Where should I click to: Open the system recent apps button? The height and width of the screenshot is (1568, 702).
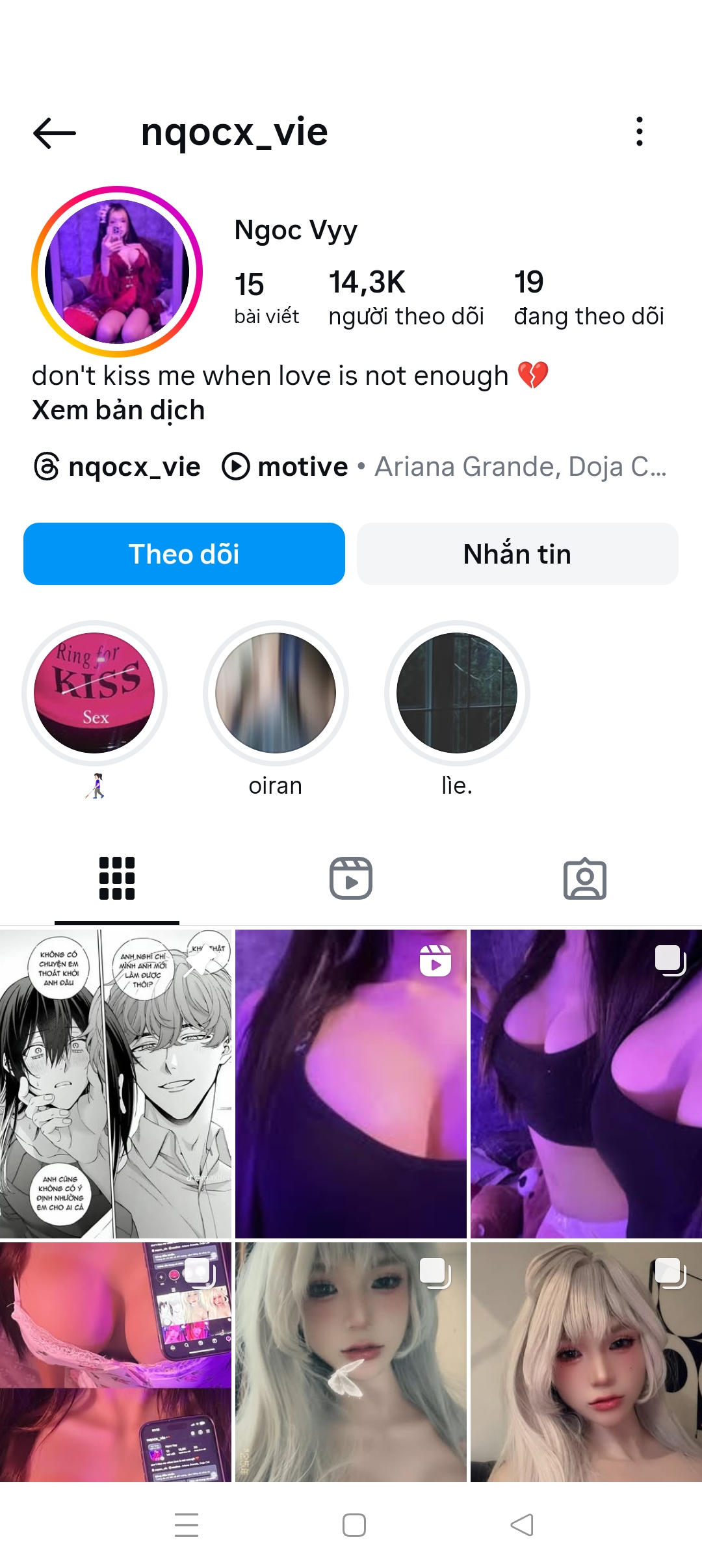point(187,1525)
